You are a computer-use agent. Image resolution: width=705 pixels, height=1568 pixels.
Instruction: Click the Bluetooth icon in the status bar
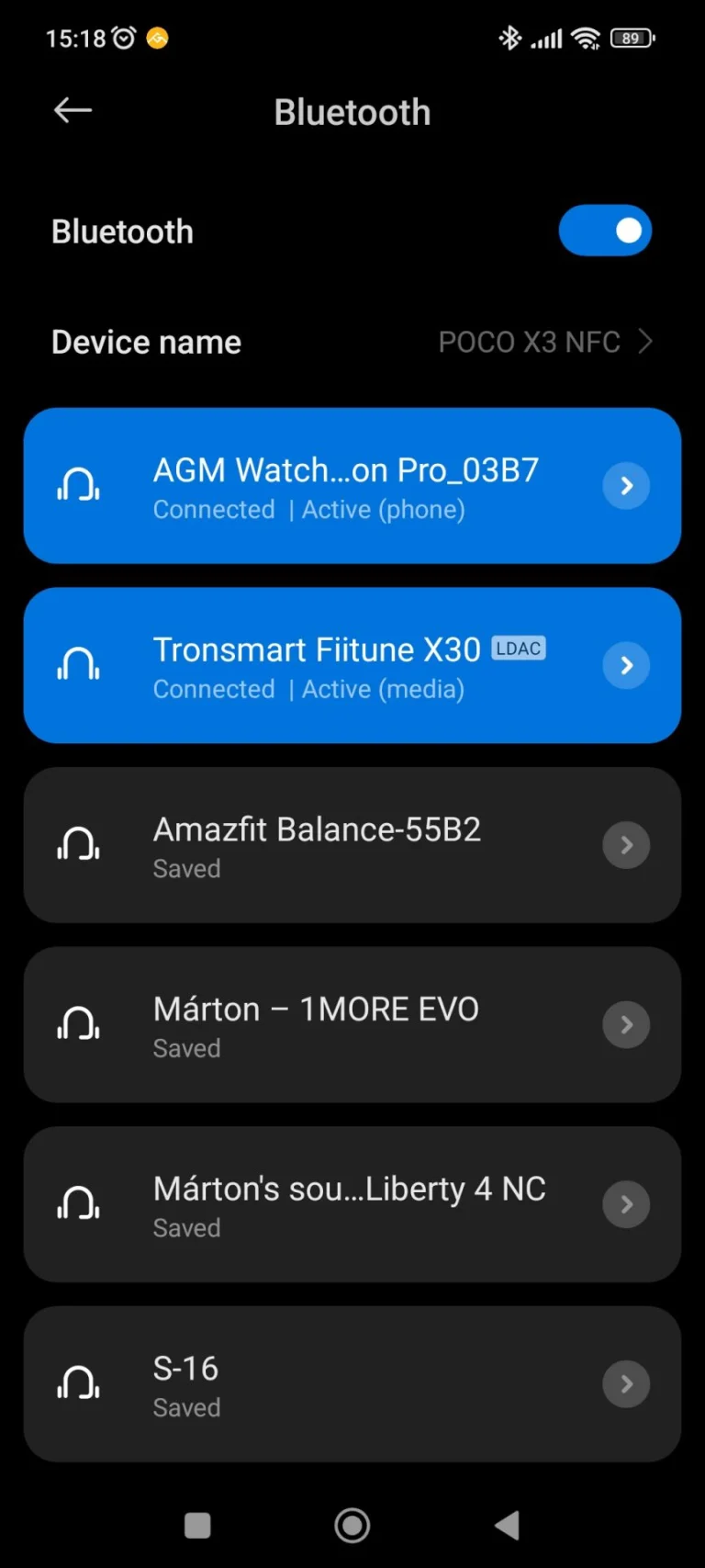tap(510, 38)
